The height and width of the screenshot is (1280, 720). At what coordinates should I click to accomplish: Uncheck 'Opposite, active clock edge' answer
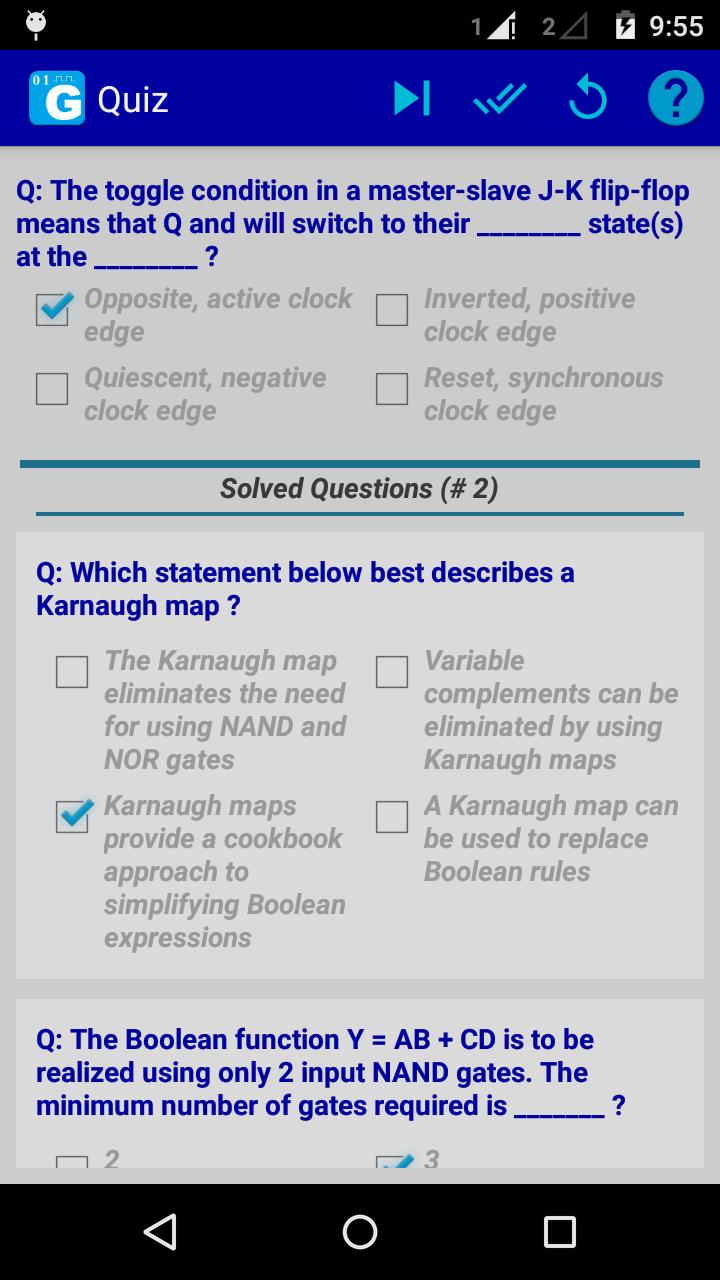(52, 309)
